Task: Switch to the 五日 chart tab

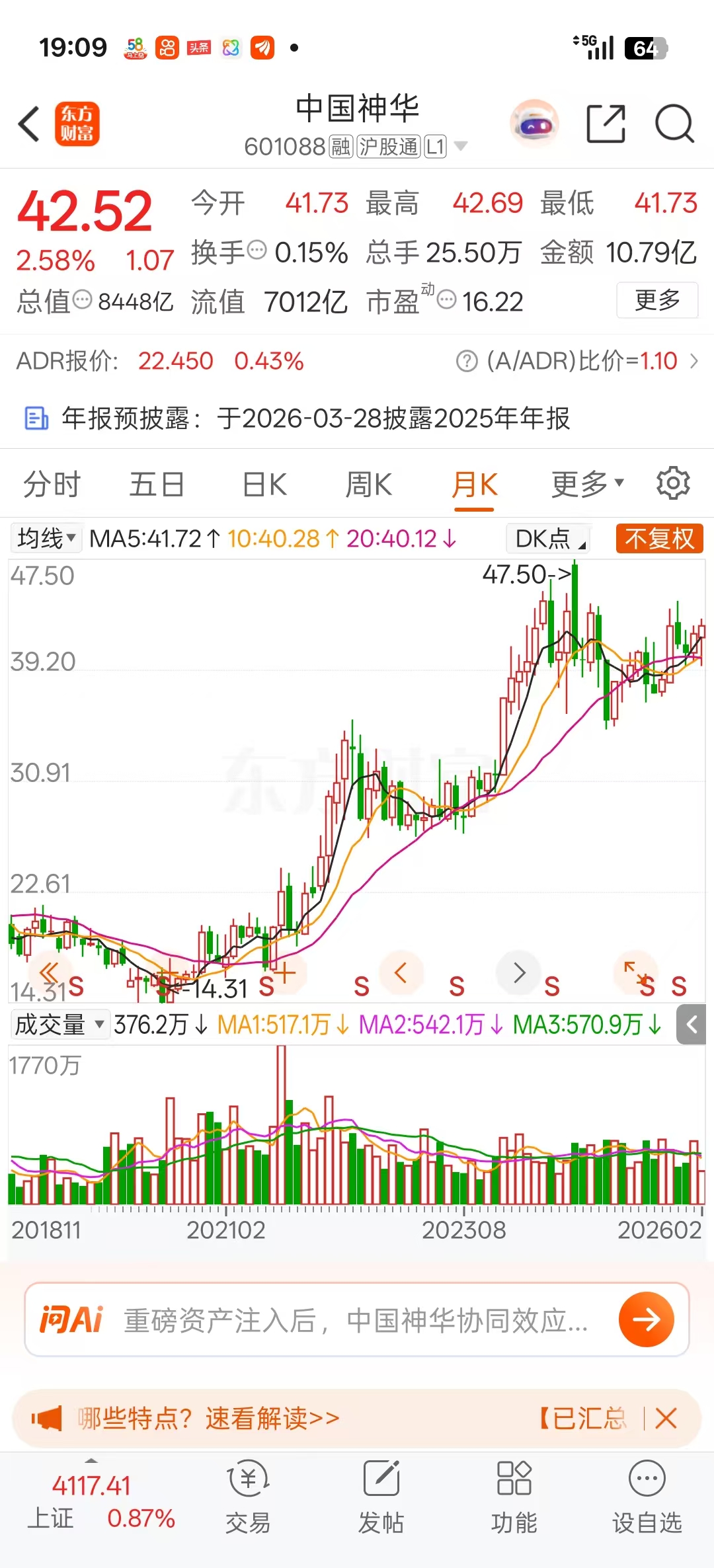Action: (x=157, y=485)
